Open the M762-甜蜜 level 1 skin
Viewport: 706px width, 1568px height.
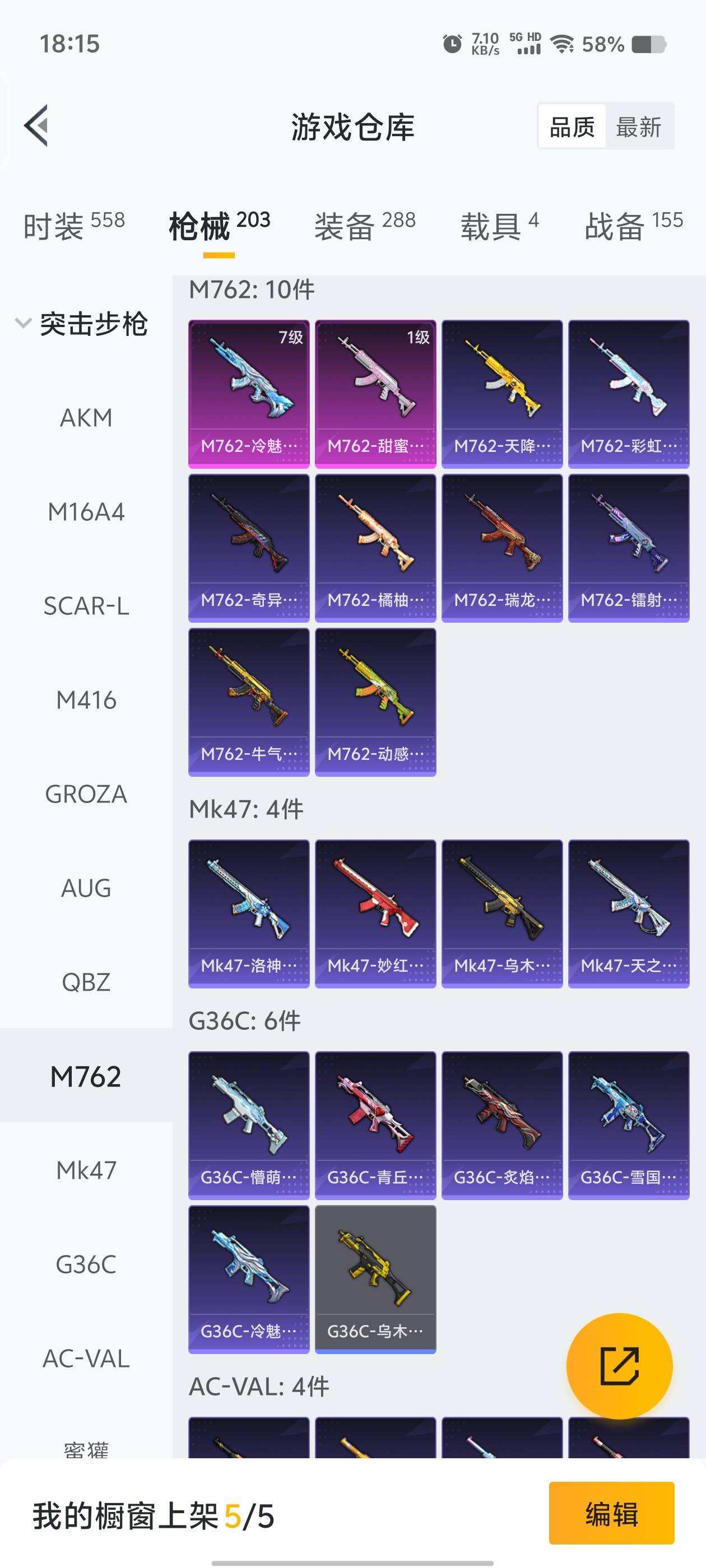(375, 393)
